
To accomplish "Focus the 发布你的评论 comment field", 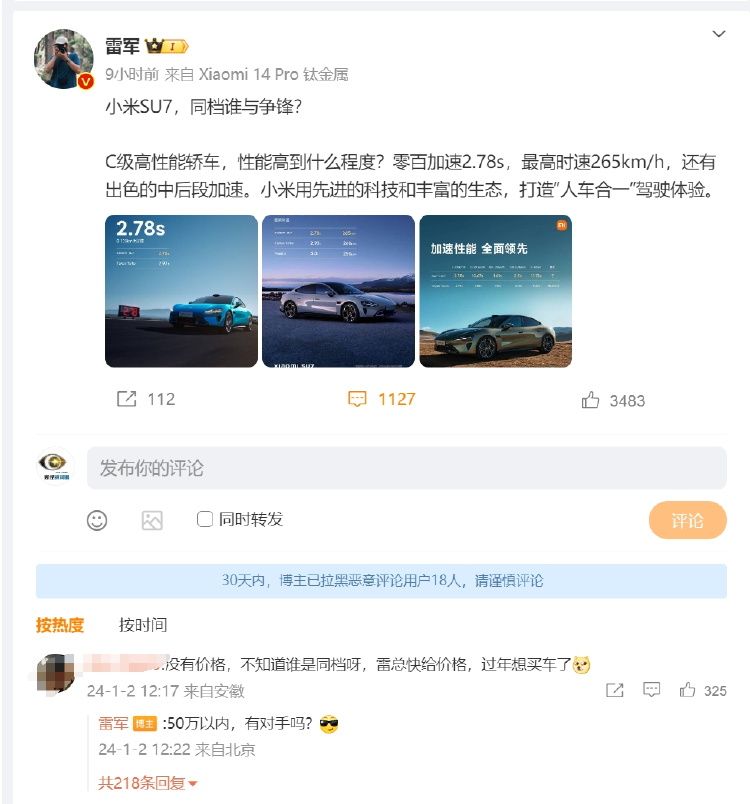I will (x=406, y=468).
